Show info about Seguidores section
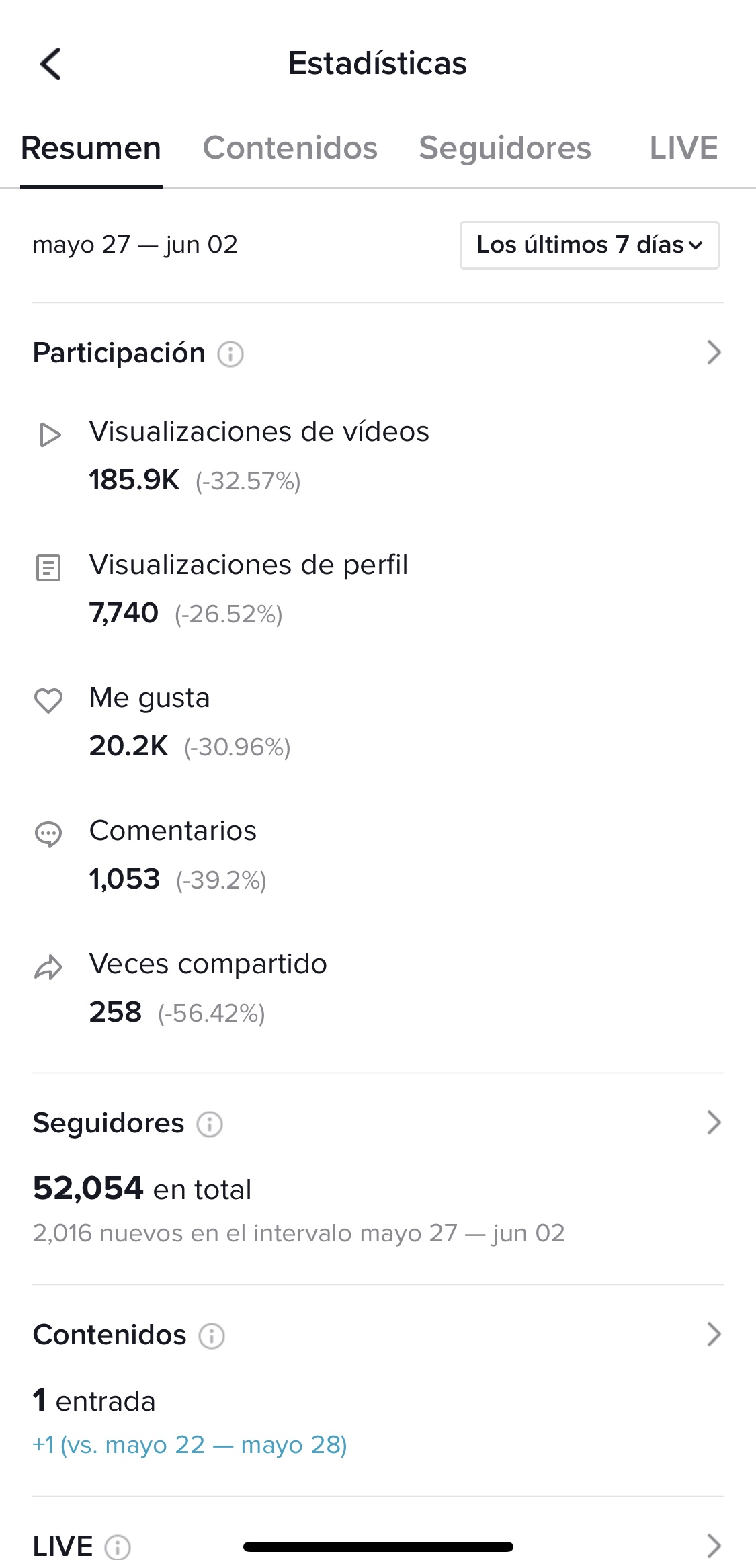The height and width of the screenshot is (1568, 756). coord(210,1124)
